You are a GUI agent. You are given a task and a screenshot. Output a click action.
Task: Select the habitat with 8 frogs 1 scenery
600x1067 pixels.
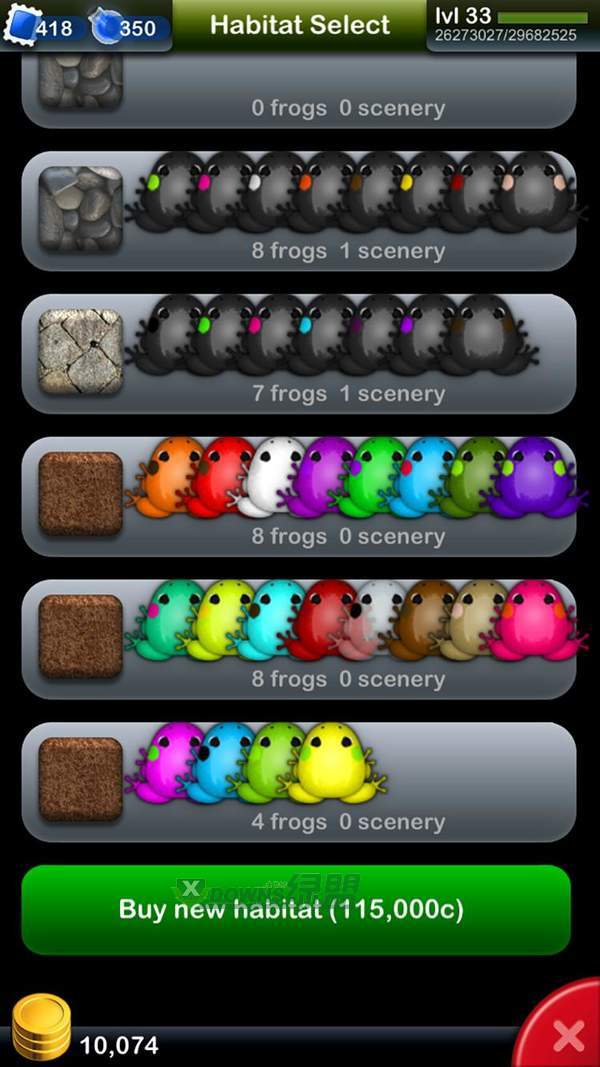tap(298, 211)
